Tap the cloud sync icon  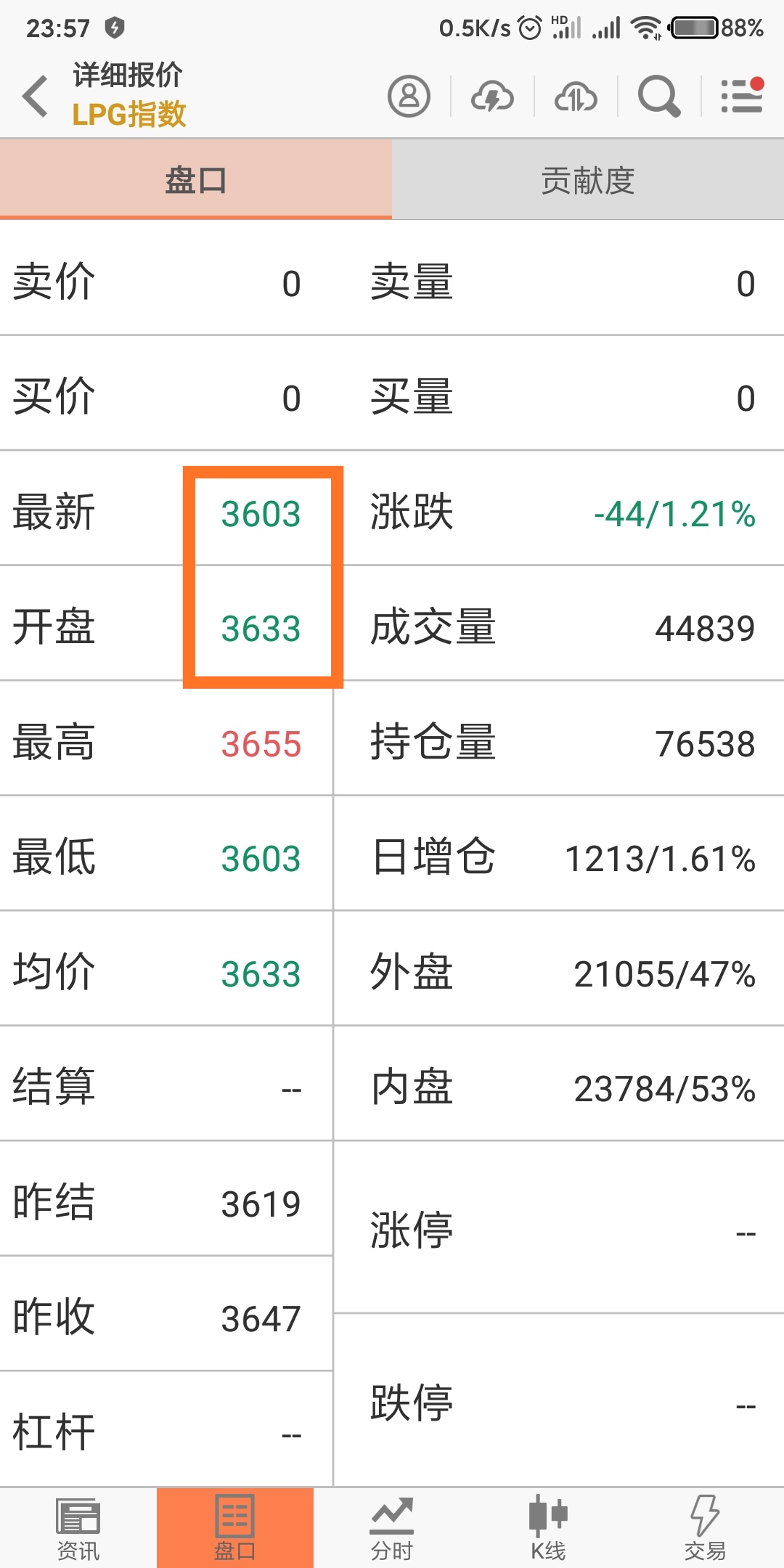(576, 96)
